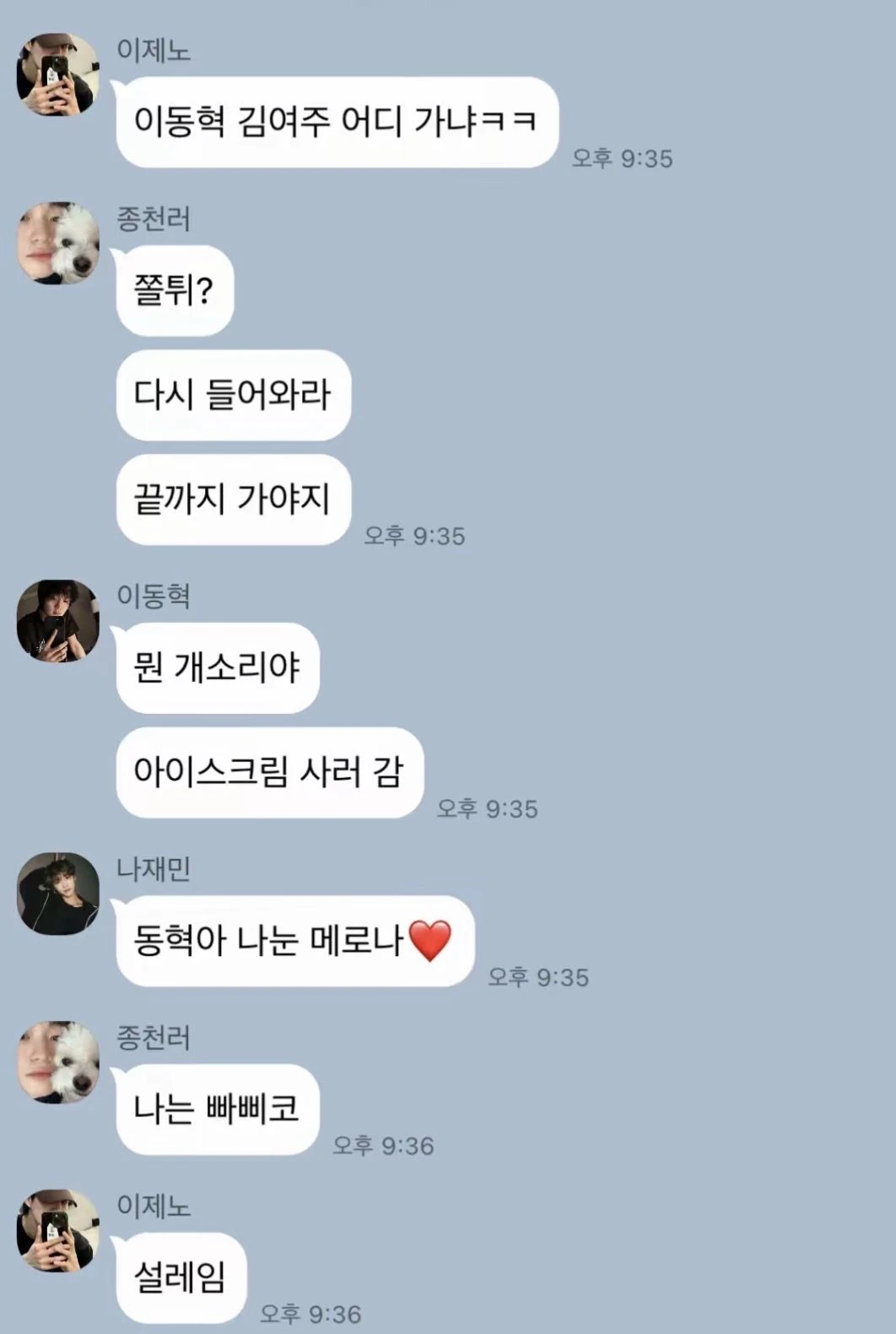Open 이제노's profile photo above the 이동혁 김여주 message
The image size is (896, 1334).
pos(57,74)
